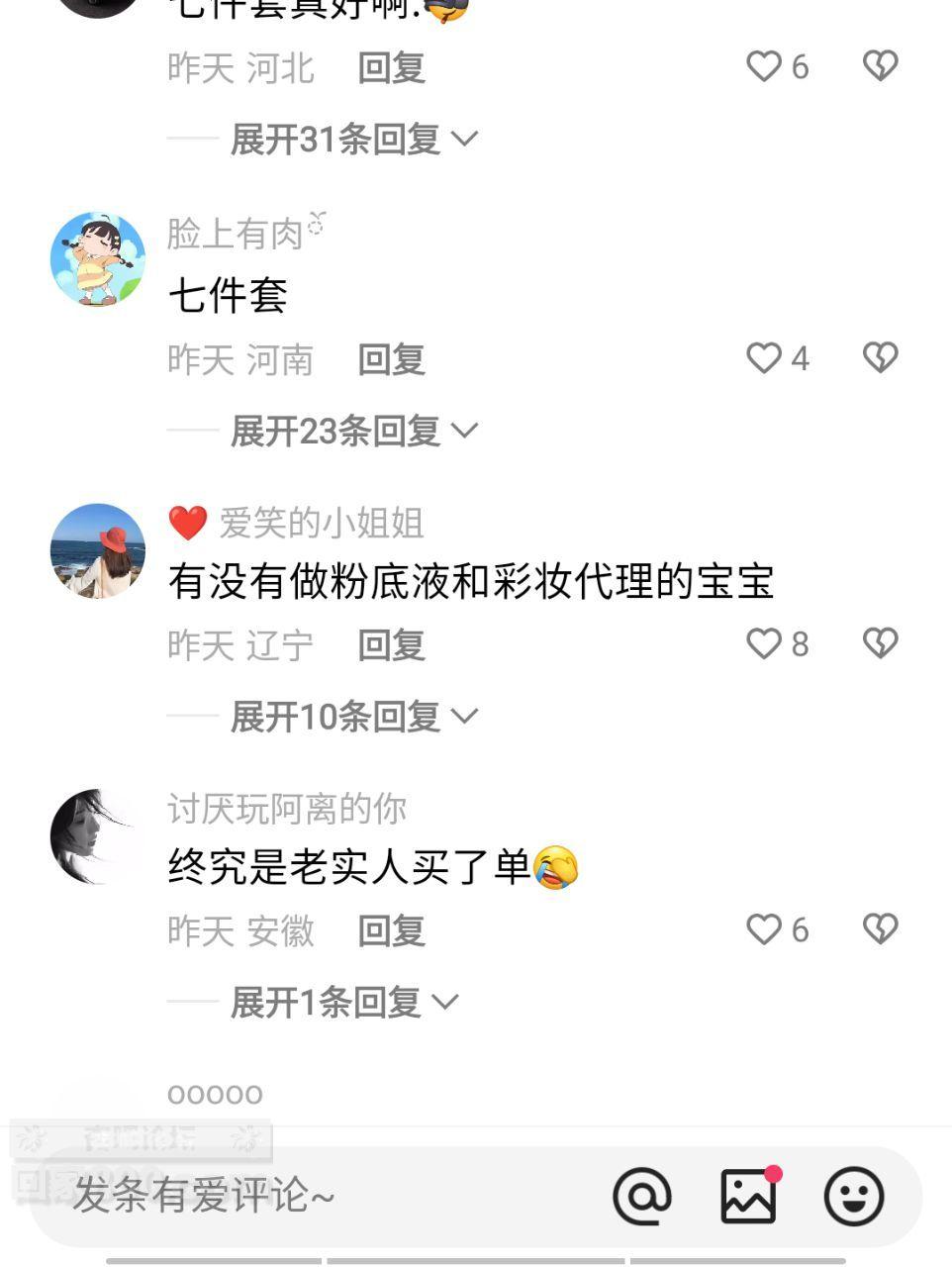952x1267 pixels.
Task: Open the profile of 爱笑的小姐姐
Action: click(x=98, y=550)
